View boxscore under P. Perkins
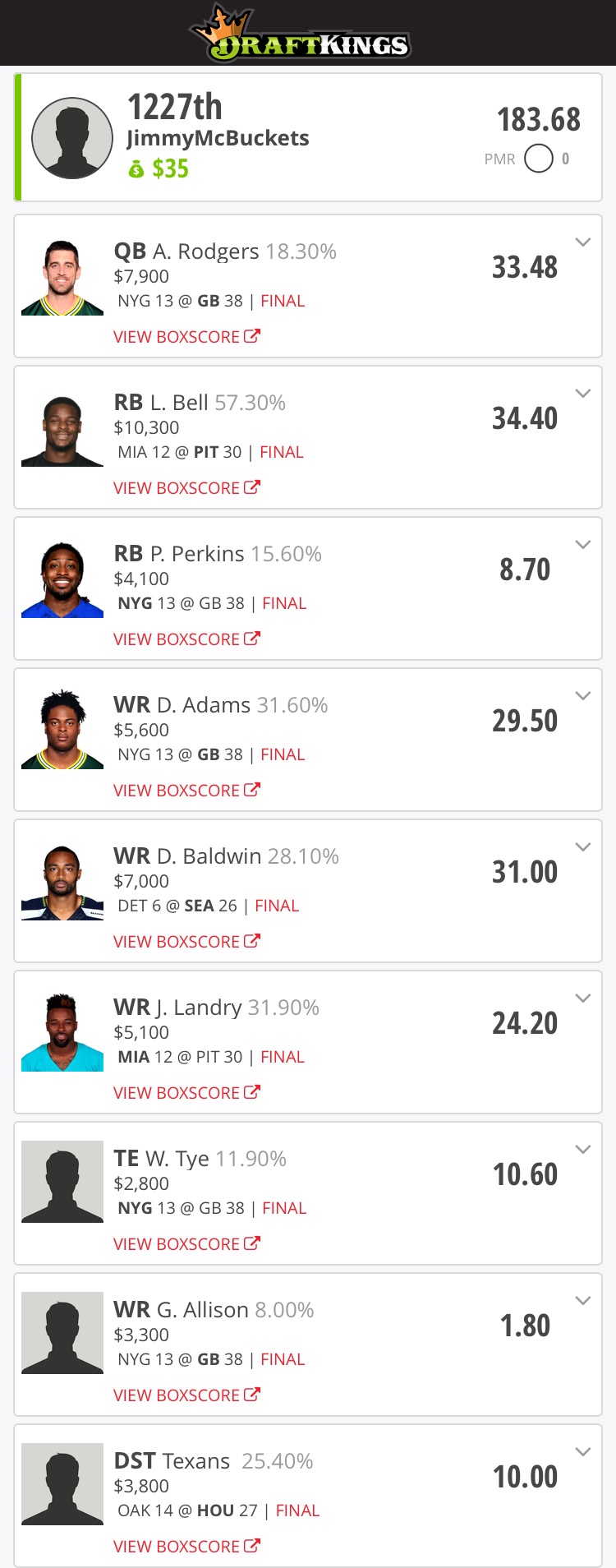Viewport: 616px width, 1568px height. [x=186, y=639]
